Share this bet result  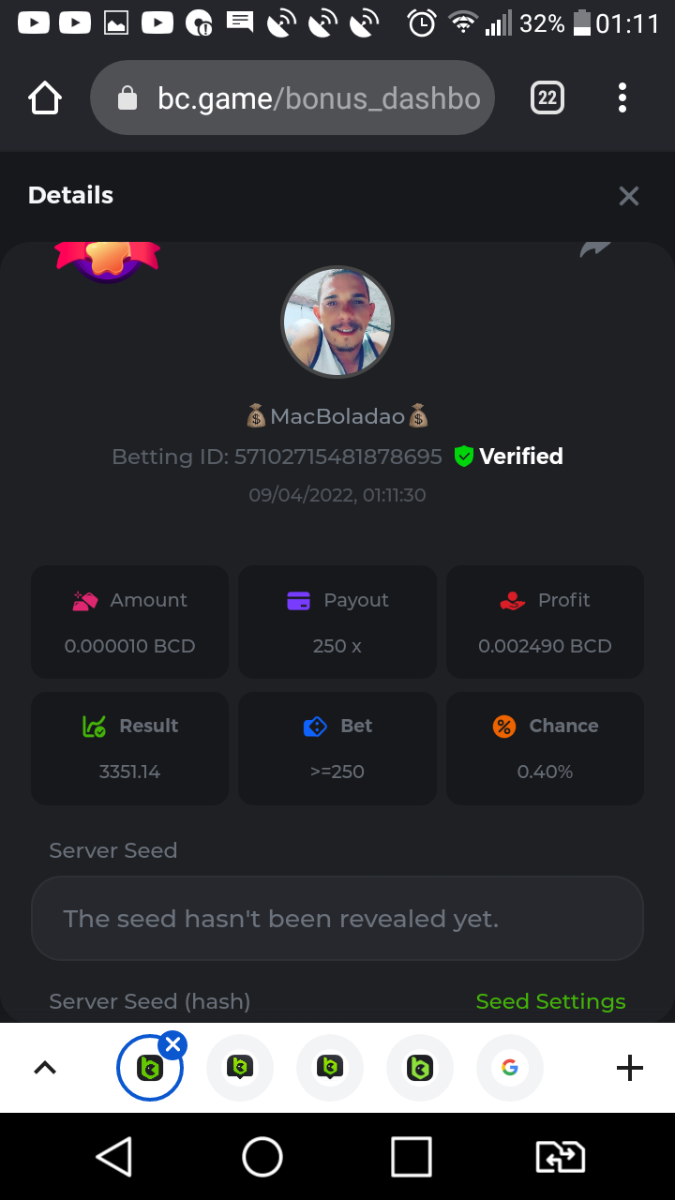pos(595,250)
